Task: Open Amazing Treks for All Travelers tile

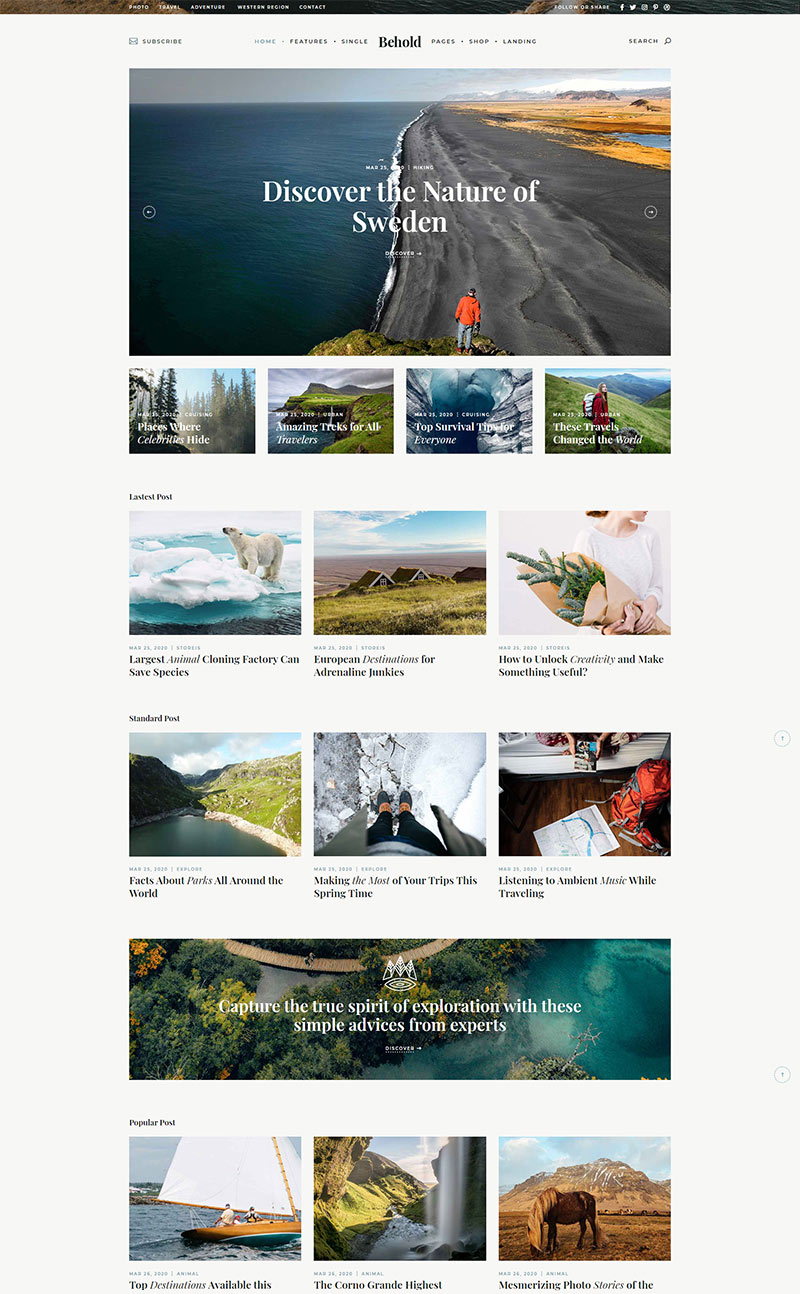Action: 330,411
